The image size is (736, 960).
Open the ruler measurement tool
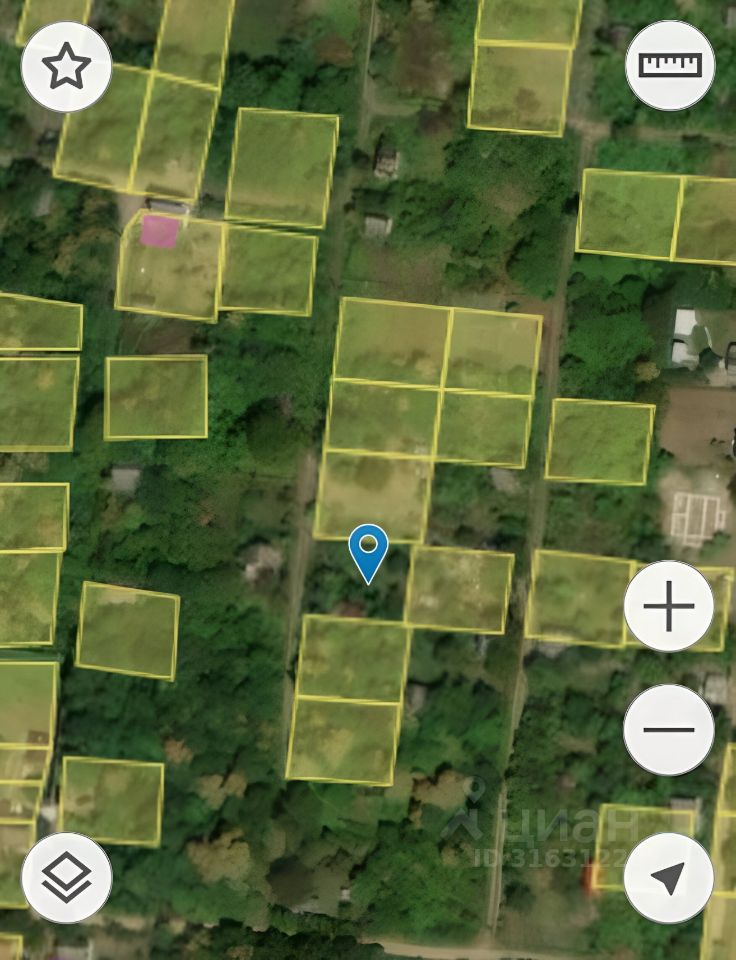670,66
